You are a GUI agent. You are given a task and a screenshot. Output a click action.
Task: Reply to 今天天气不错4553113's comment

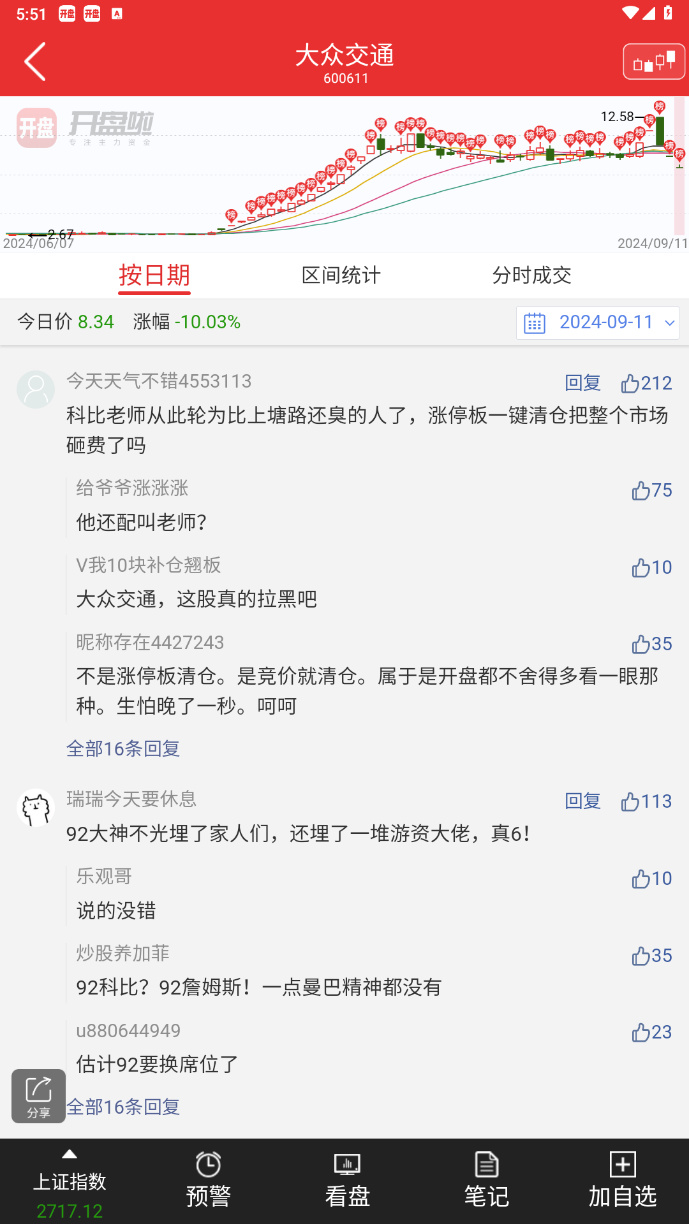[x=582, y=383]
